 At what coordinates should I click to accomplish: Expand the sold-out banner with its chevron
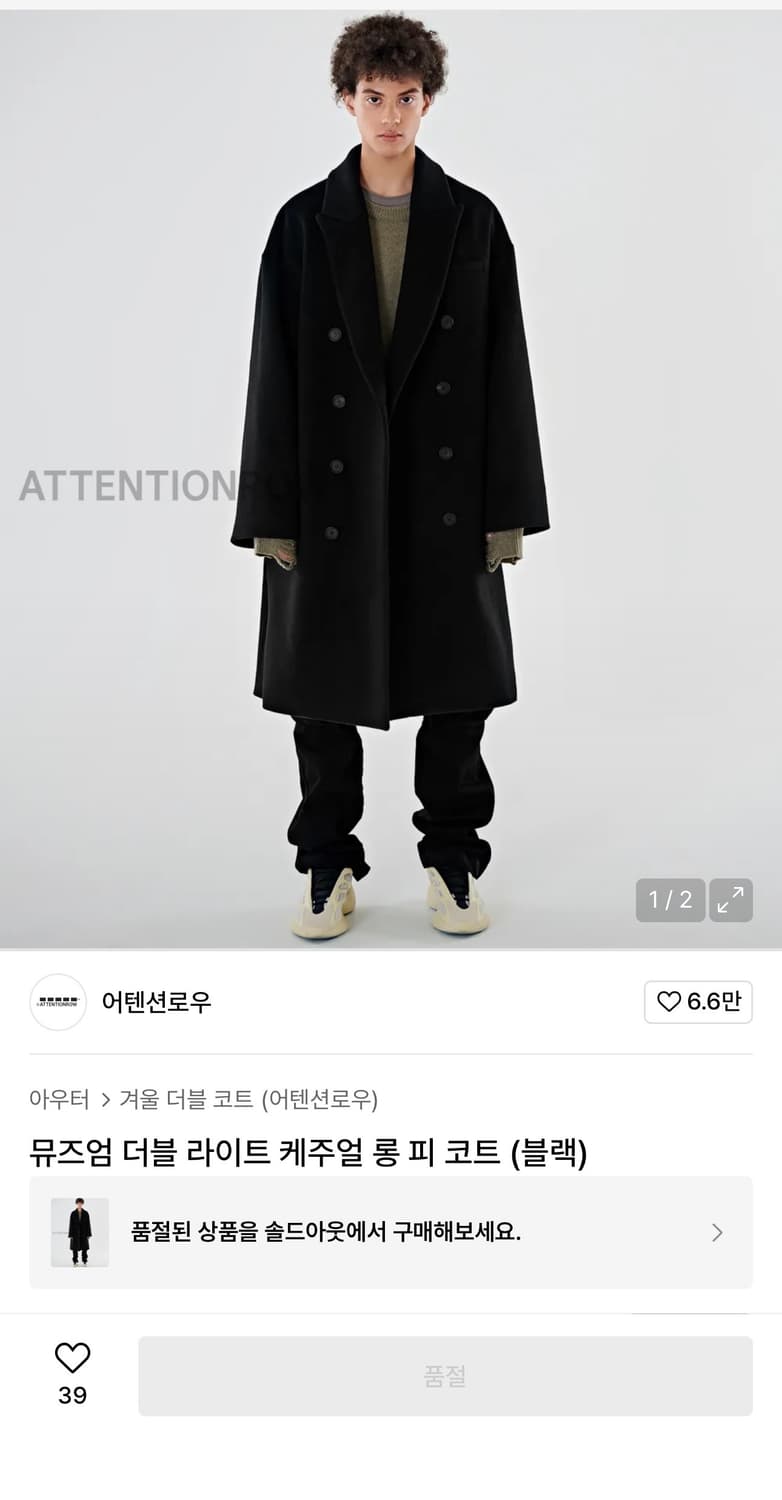click(x=716, y=1231)
